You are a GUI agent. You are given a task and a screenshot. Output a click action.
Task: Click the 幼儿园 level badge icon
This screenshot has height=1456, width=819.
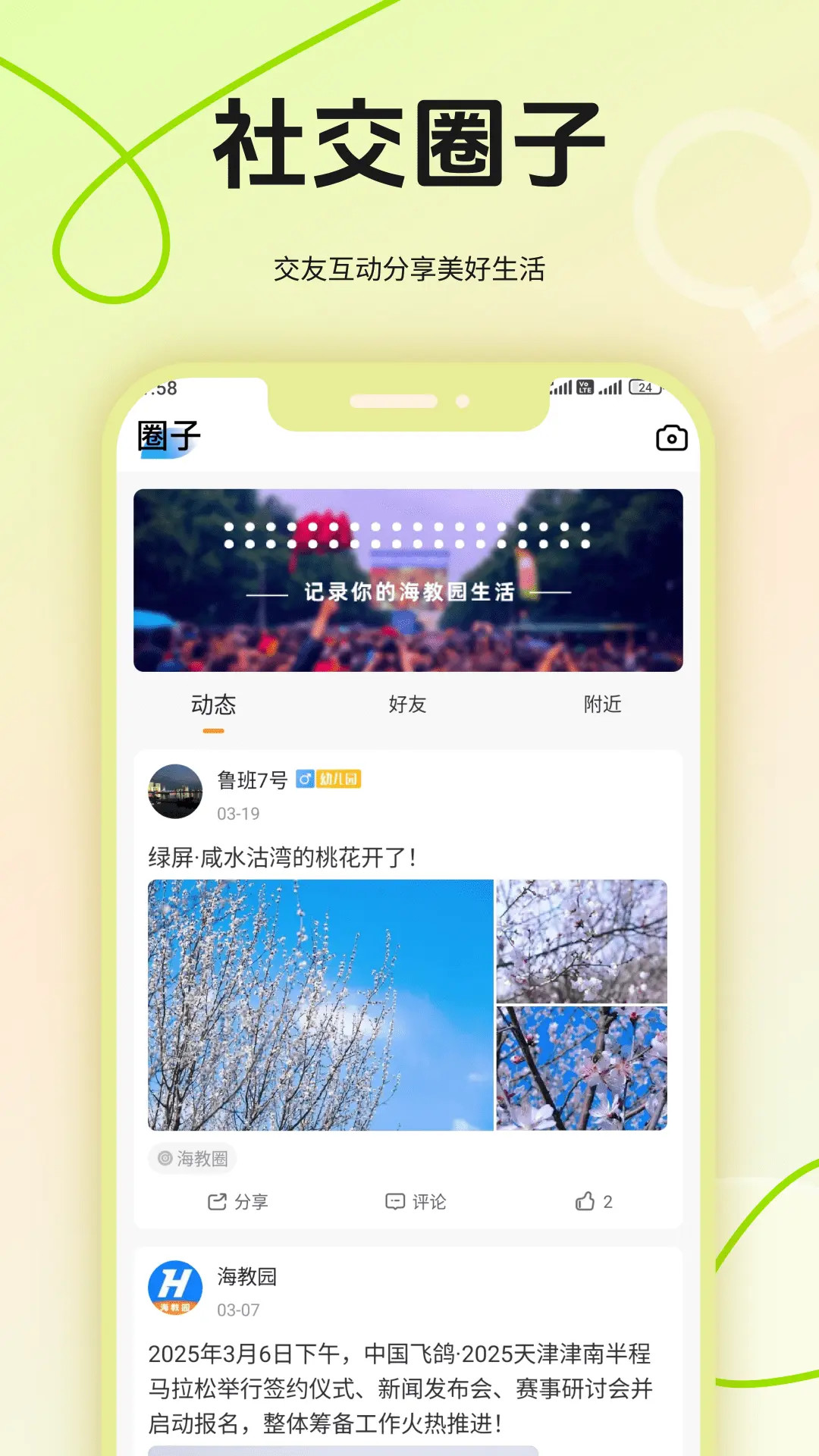tap(340, 780)
